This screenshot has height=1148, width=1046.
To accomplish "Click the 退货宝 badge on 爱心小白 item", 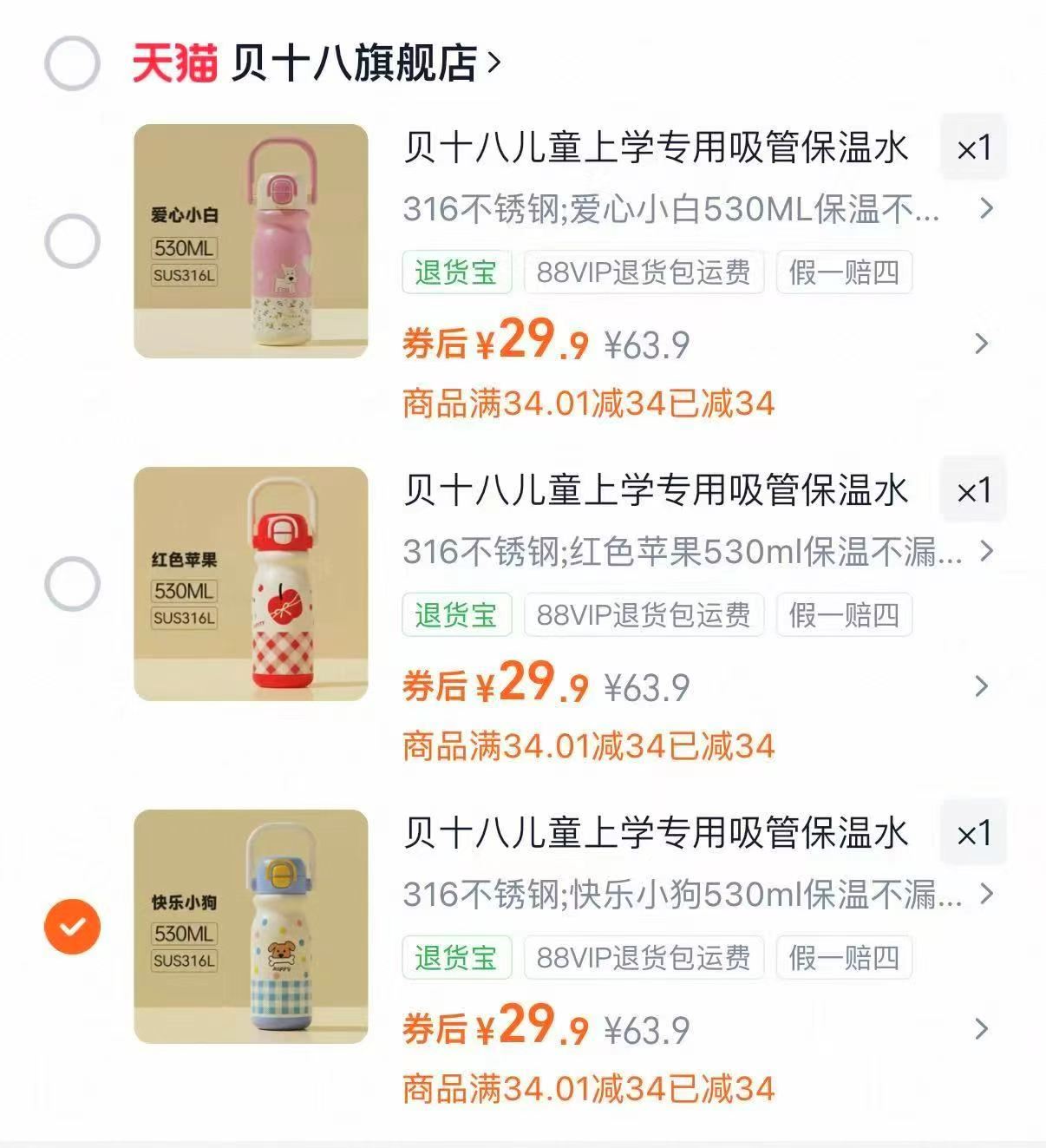I will click(456, 273).
